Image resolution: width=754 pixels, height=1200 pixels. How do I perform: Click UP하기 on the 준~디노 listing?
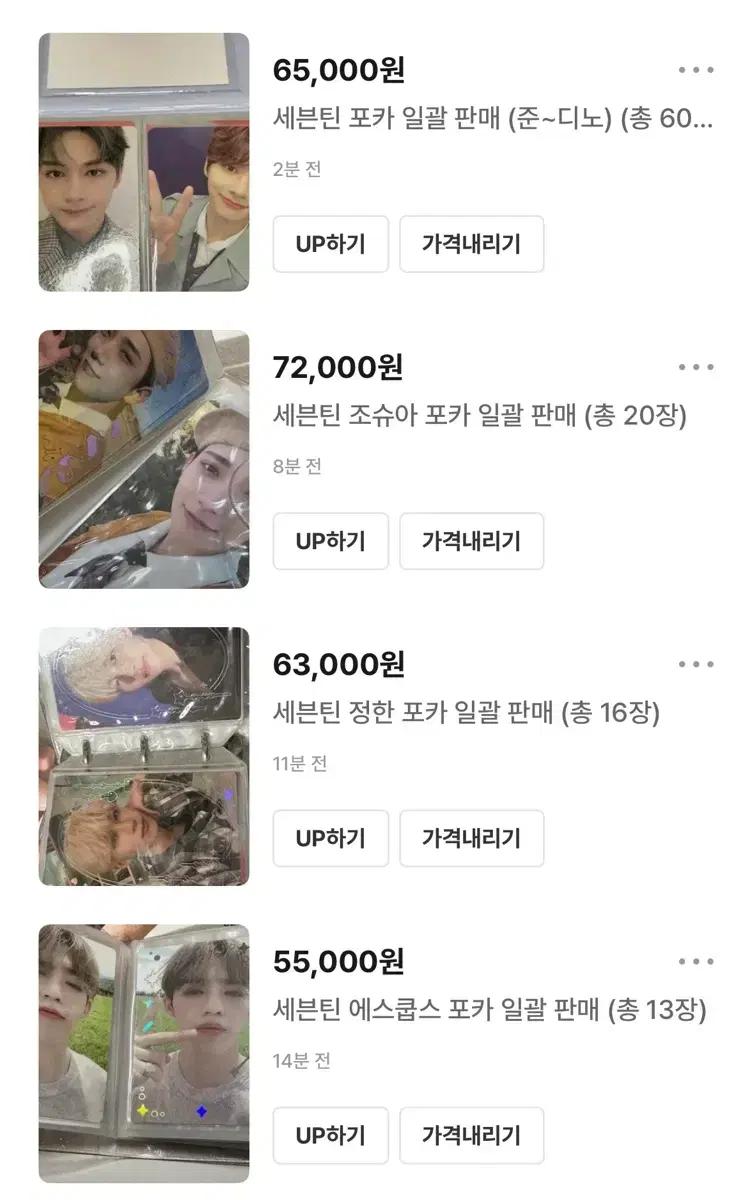pos(330,245)
